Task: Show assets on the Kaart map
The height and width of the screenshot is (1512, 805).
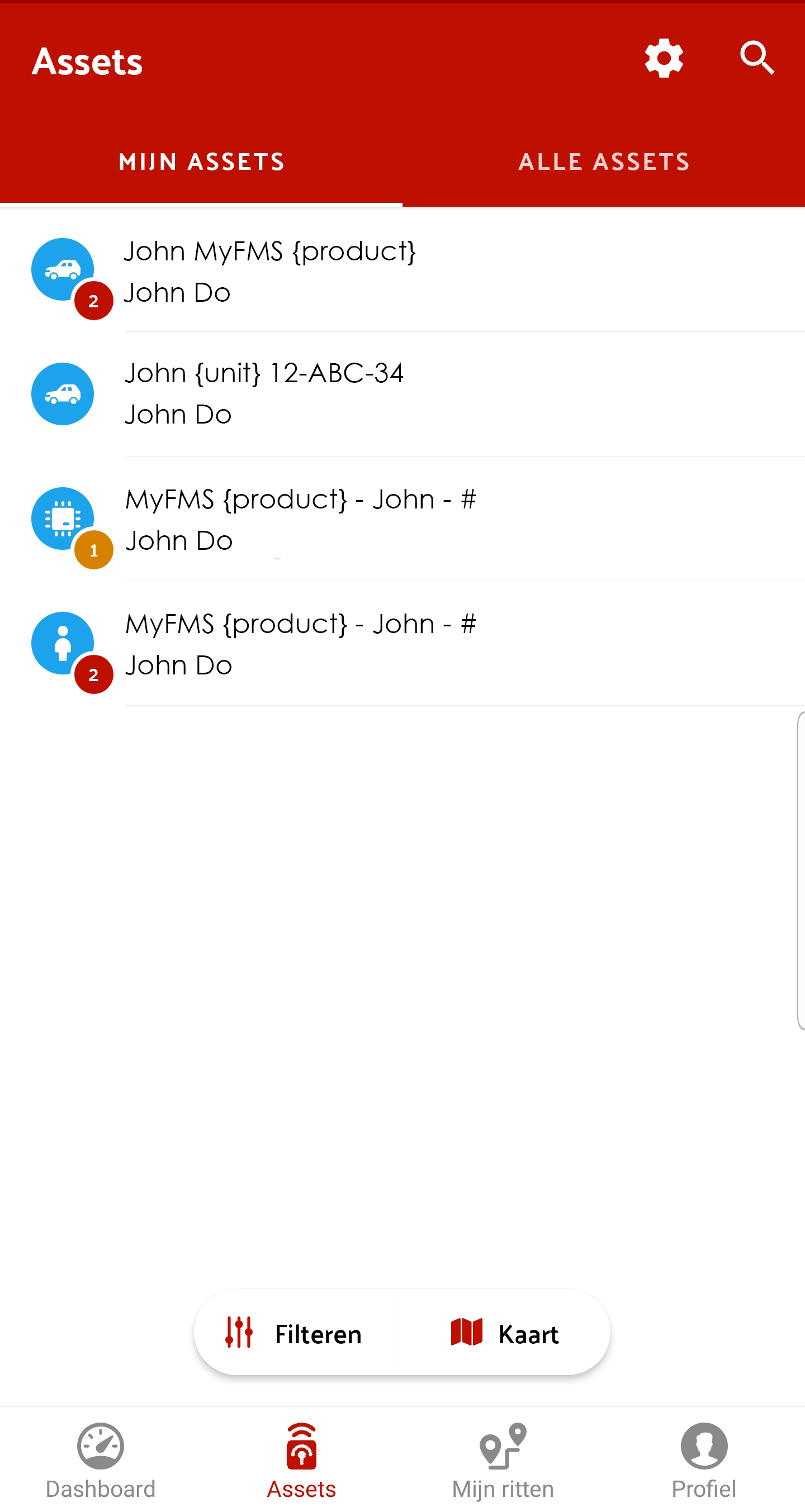Action: coord(505,1334)
